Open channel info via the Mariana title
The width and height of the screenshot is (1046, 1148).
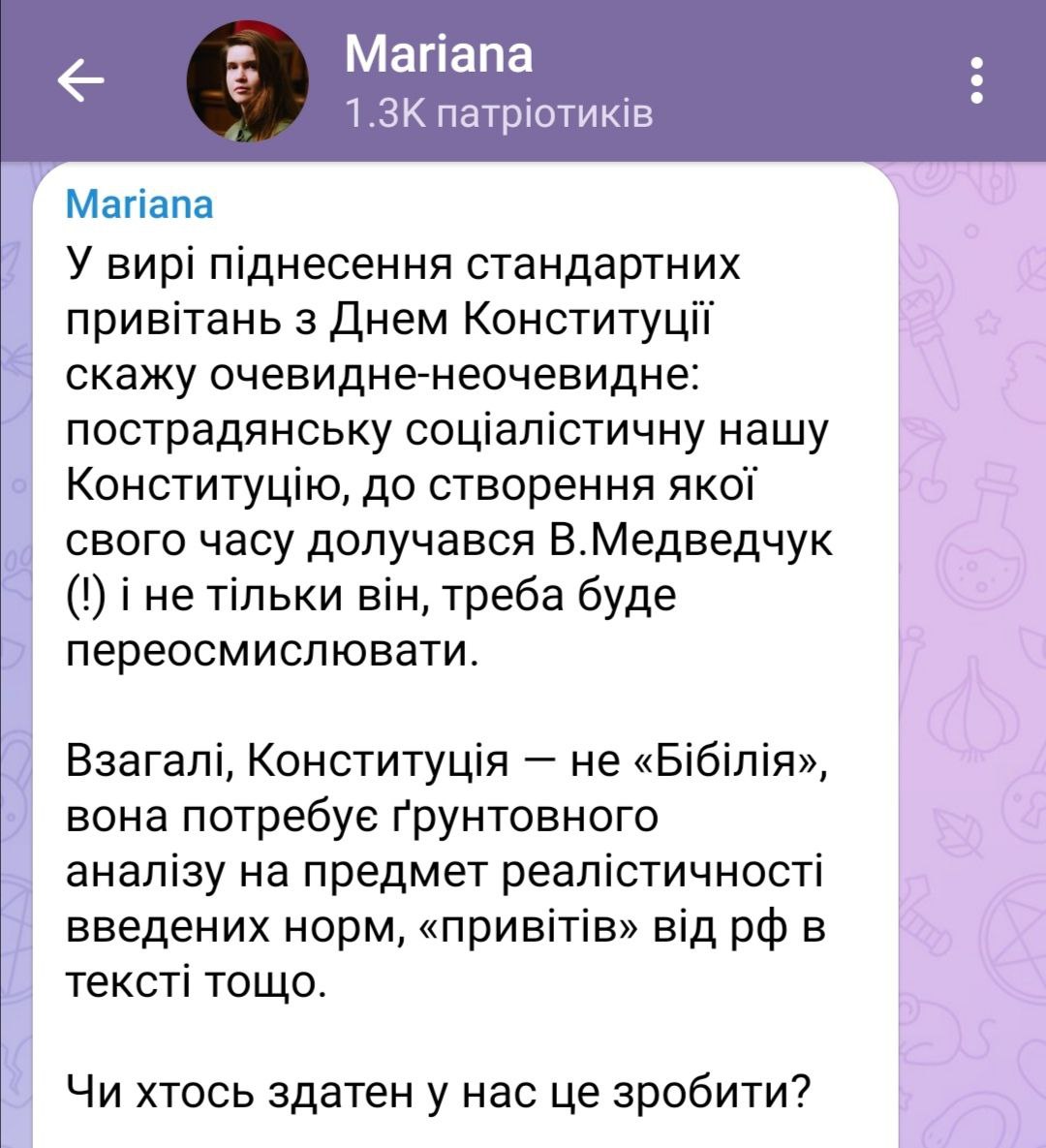[x=439, y=53]
